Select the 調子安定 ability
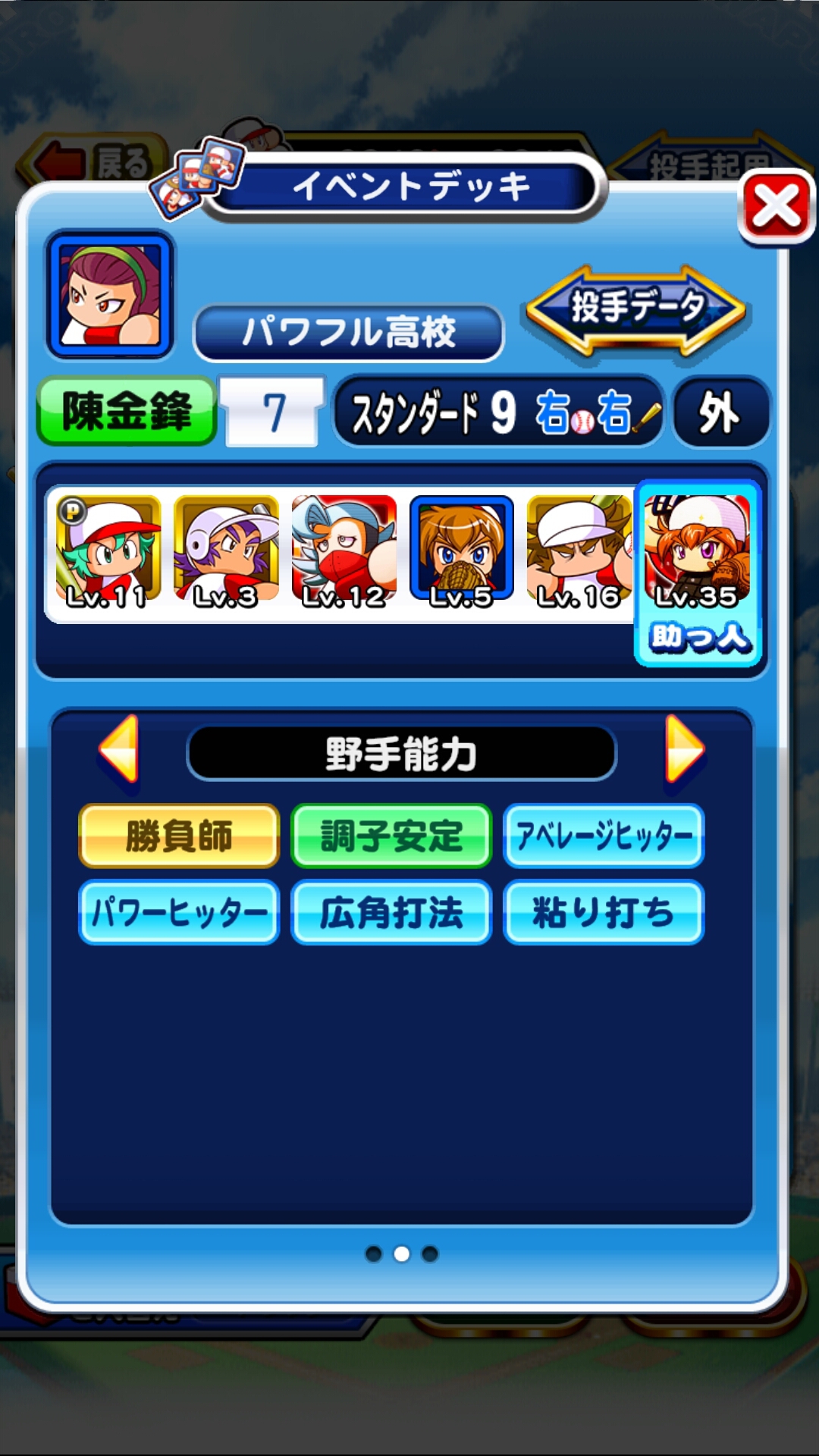This screenshot has height=1456, width=819. tap(391, 836)
